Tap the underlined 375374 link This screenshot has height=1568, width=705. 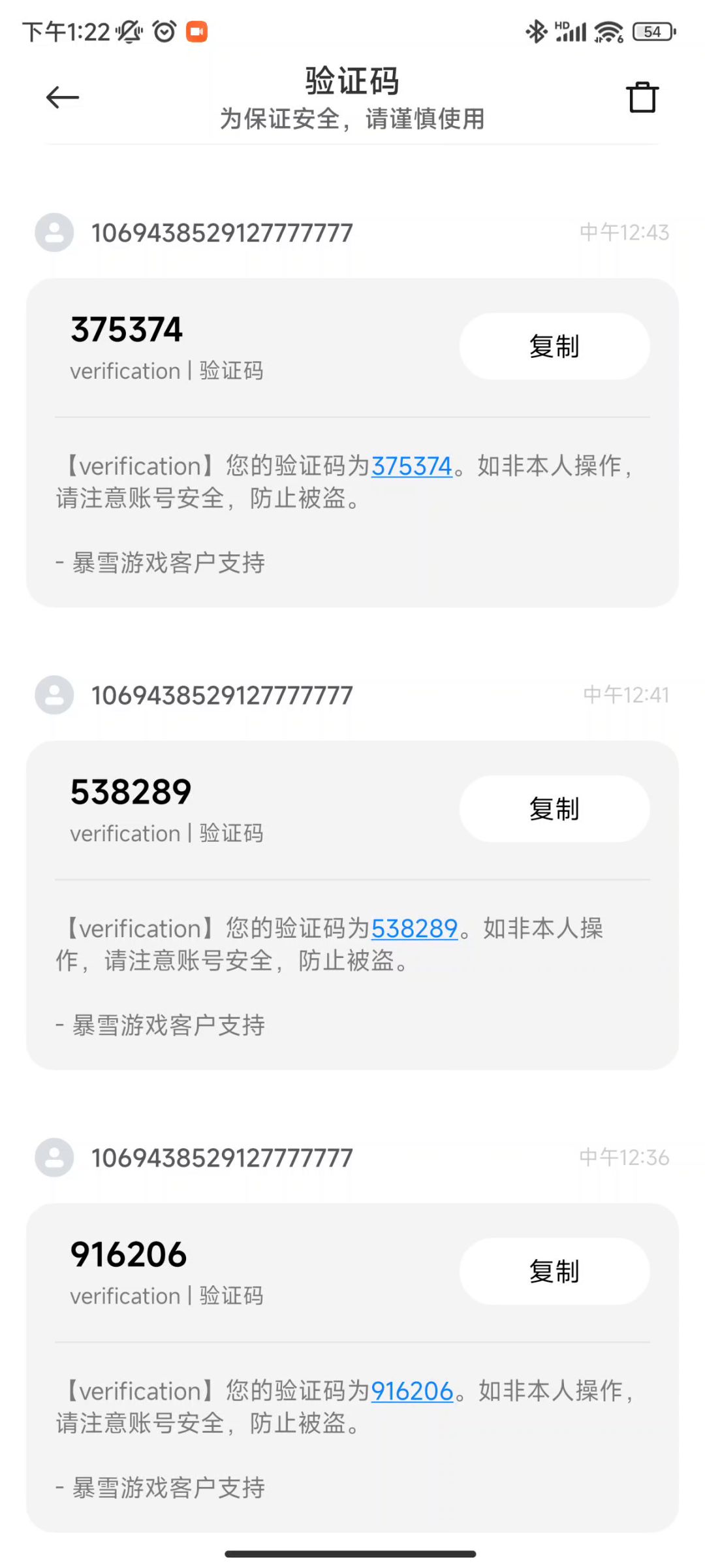pyautogui.click(x=412, y=466)
